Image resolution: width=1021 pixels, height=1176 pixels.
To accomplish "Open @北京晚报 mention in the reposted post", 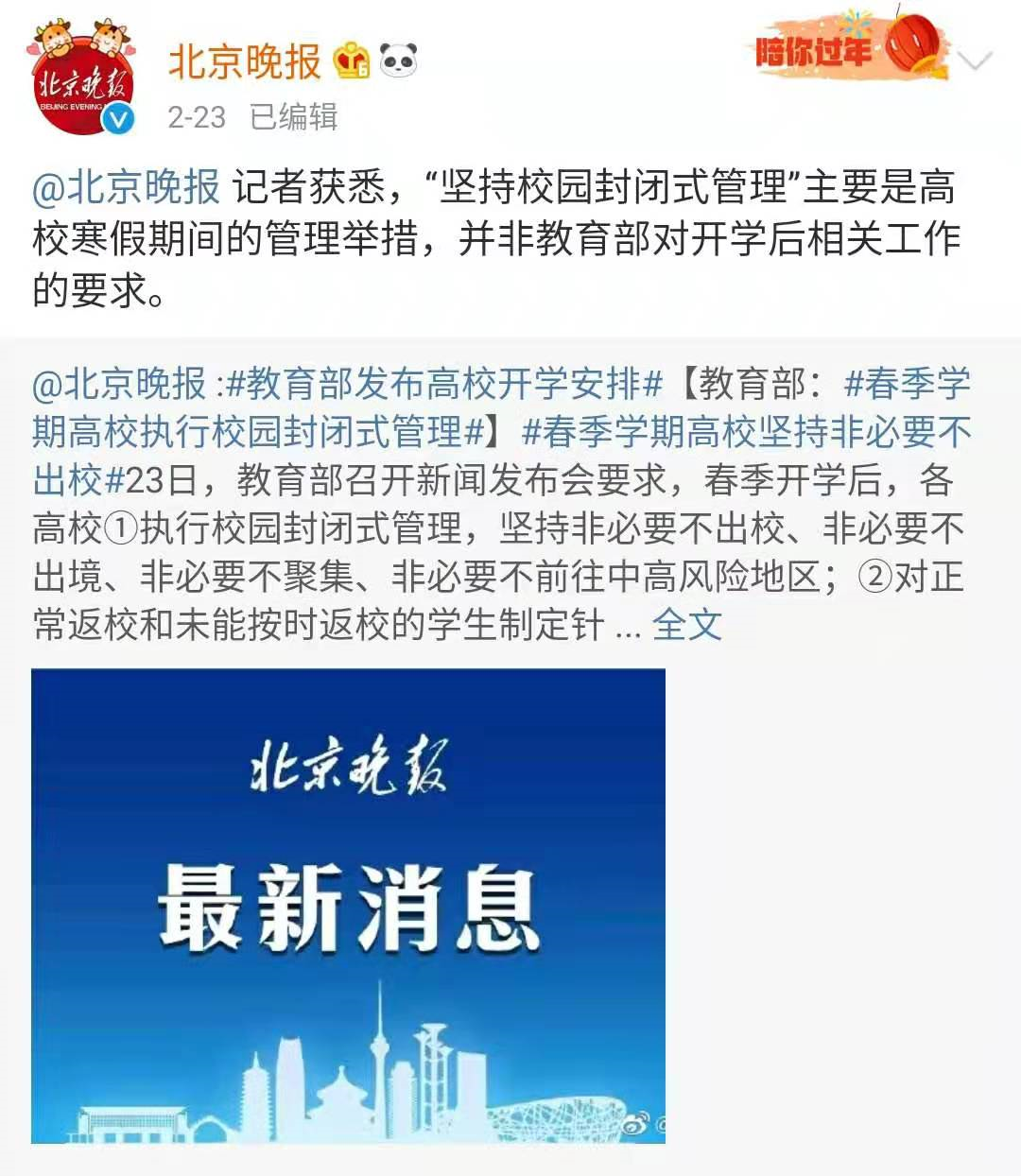I will [x=120, y=385].
